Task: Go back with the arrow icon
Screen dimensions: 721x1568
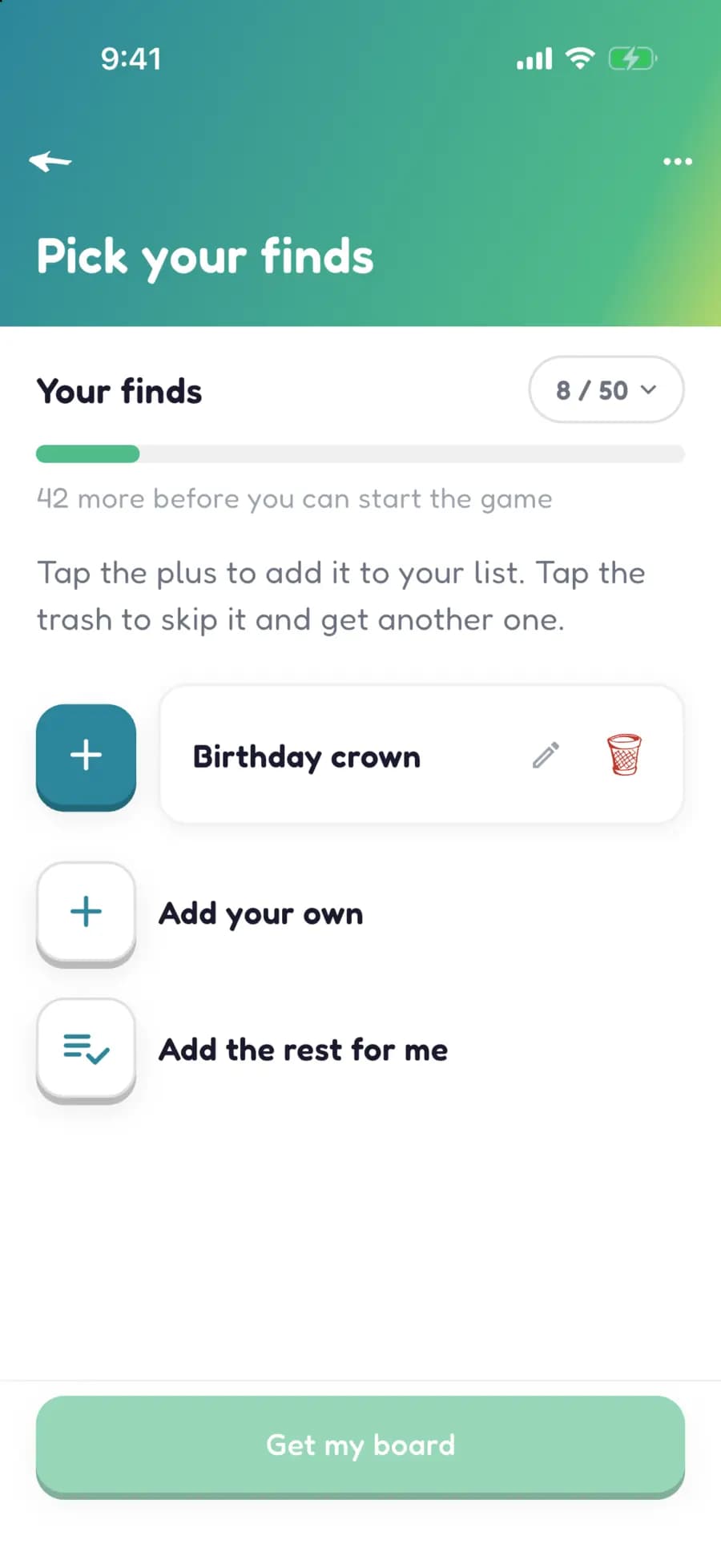Action: (x=50, y=161)
